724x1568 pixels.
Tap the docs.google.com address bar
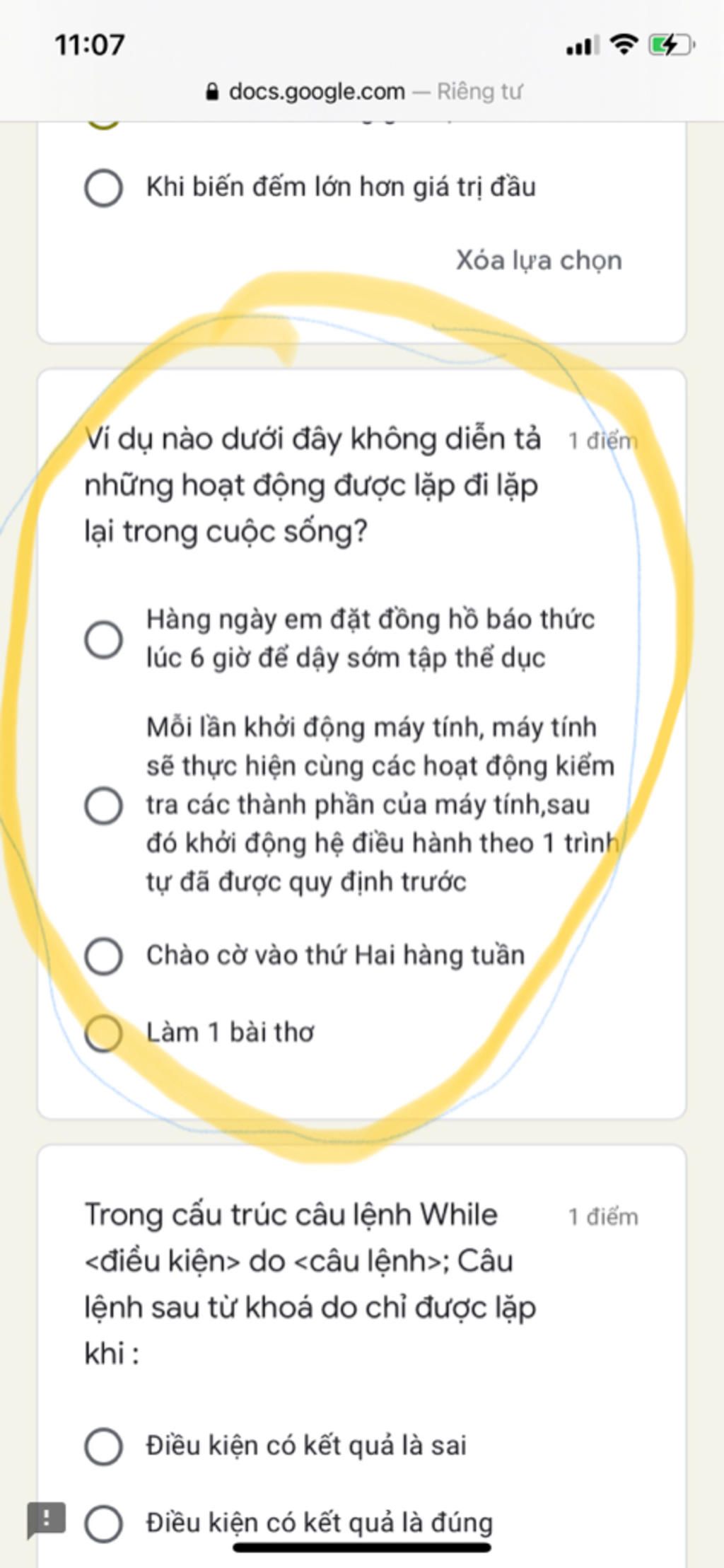[362, 91]
